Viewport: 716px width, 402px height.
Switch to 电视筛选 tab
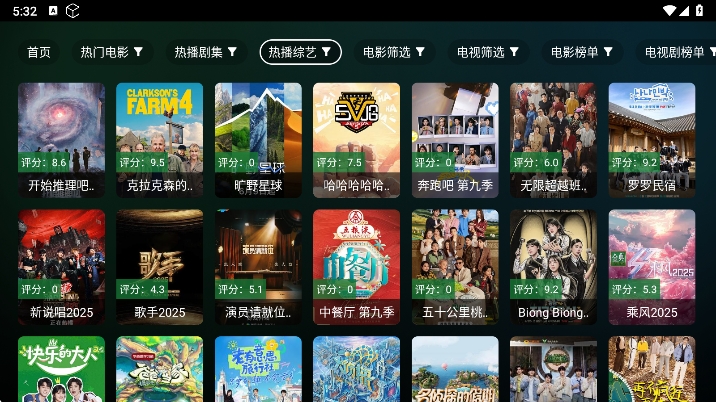[x=488, y=52]
